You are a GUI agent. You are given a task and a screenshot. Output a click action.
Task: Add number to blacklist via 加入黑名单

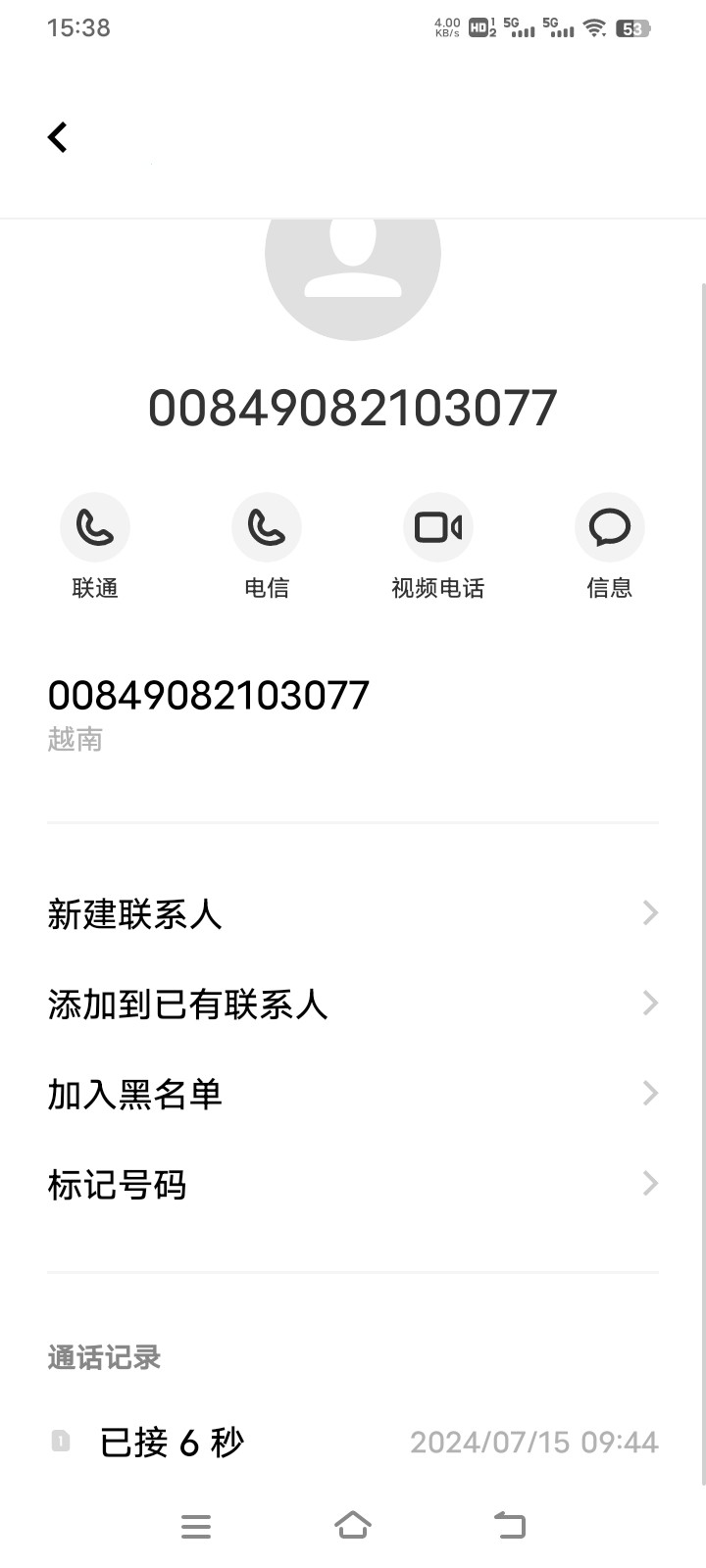pos(135,1093)
